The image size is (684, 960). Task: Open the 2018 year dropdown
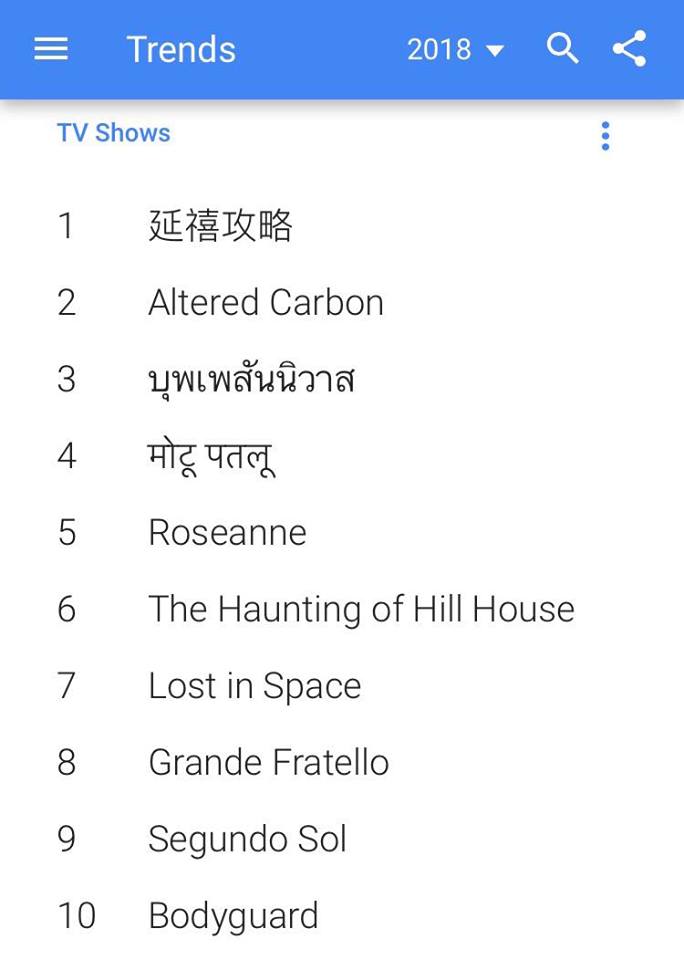pos(455,49)
